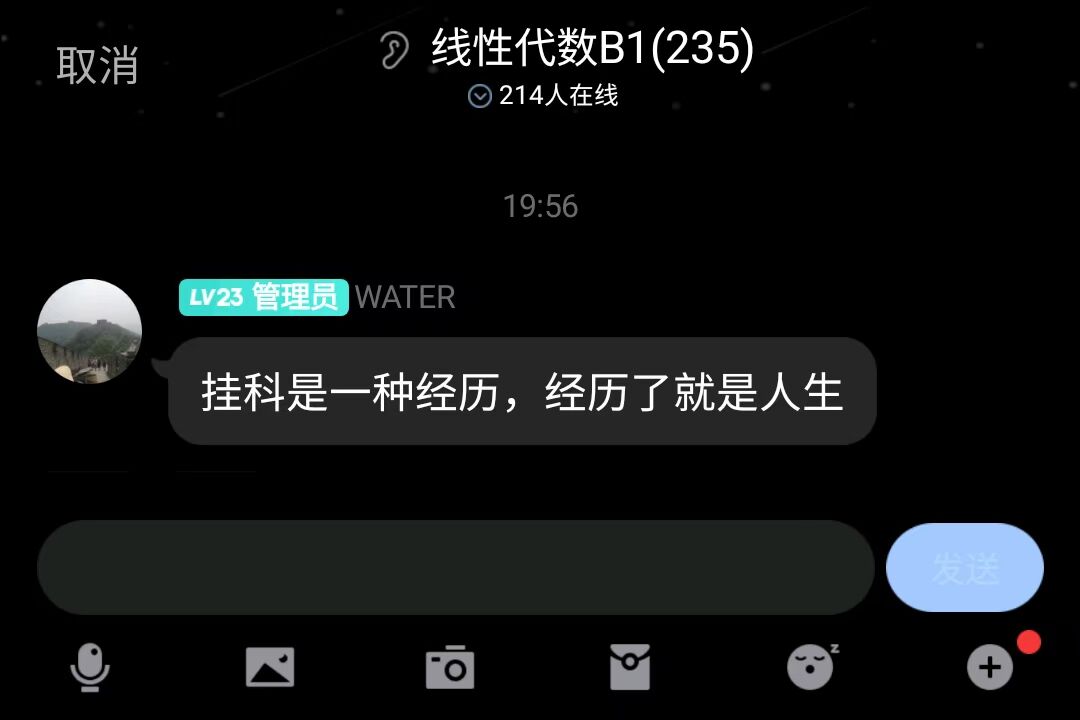Open WATER's profile avatar
The width and height of the screenshot is (1080, 720).
tap(90, 331)
